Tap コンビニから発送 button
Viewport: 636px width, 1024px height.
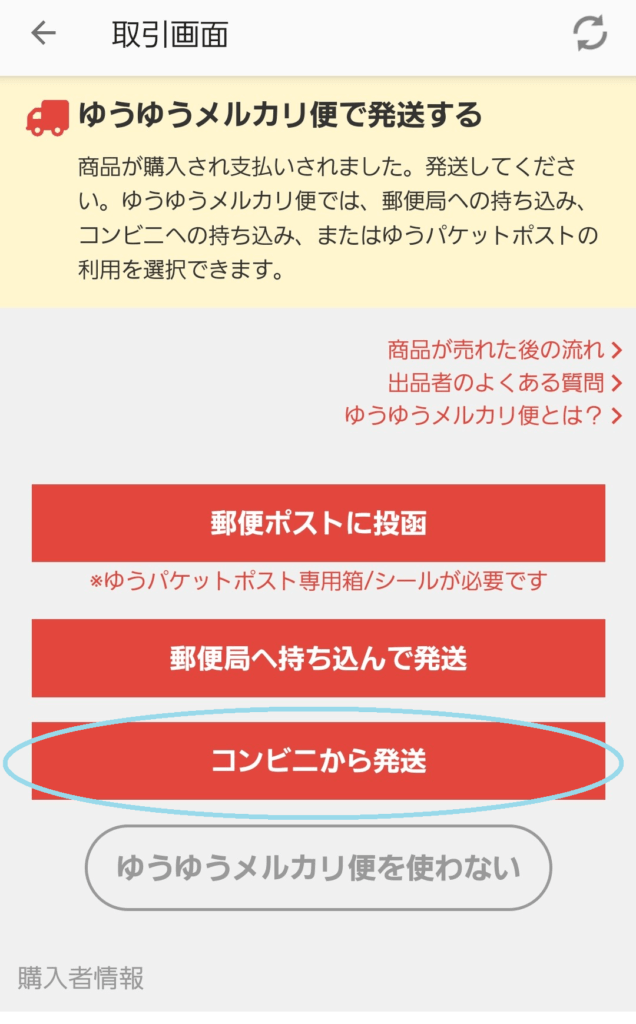pyautogui.click(x=318, y=761)
